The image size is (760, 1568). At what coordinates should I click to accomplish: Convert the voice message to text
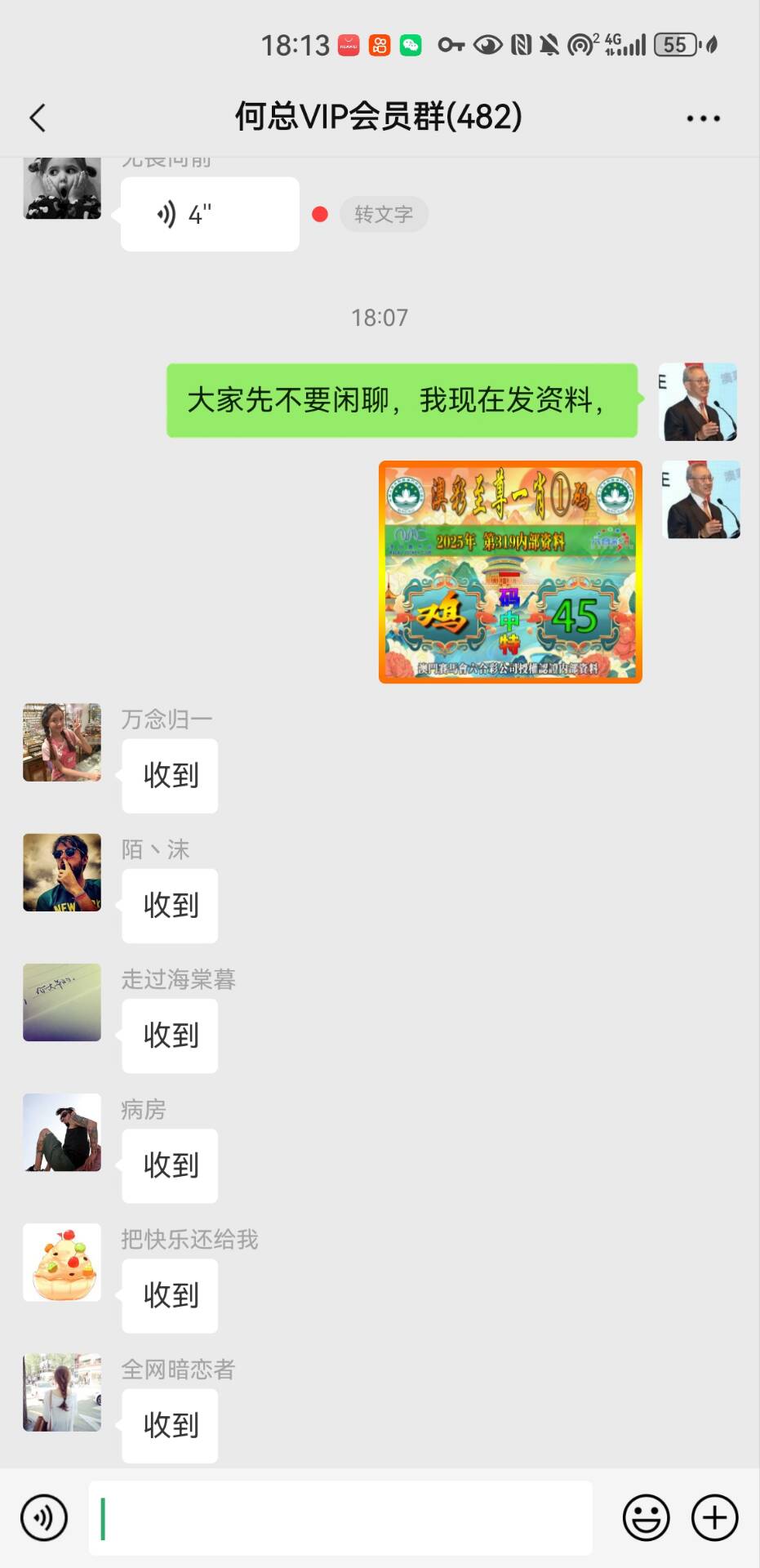(383, 215)
